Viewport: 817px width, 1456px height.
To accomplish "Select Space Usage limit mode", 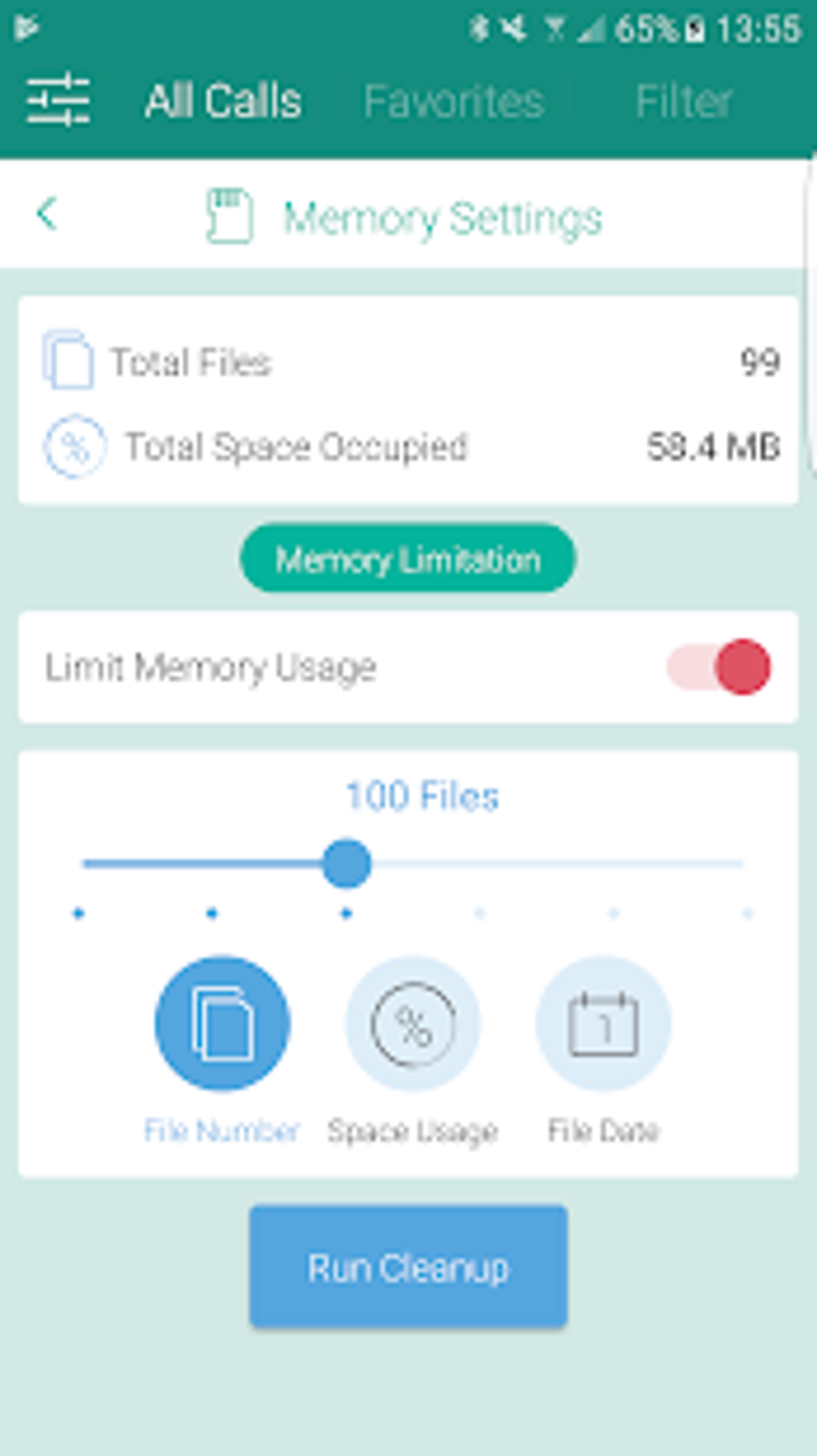I will [x=413, y=1023].
